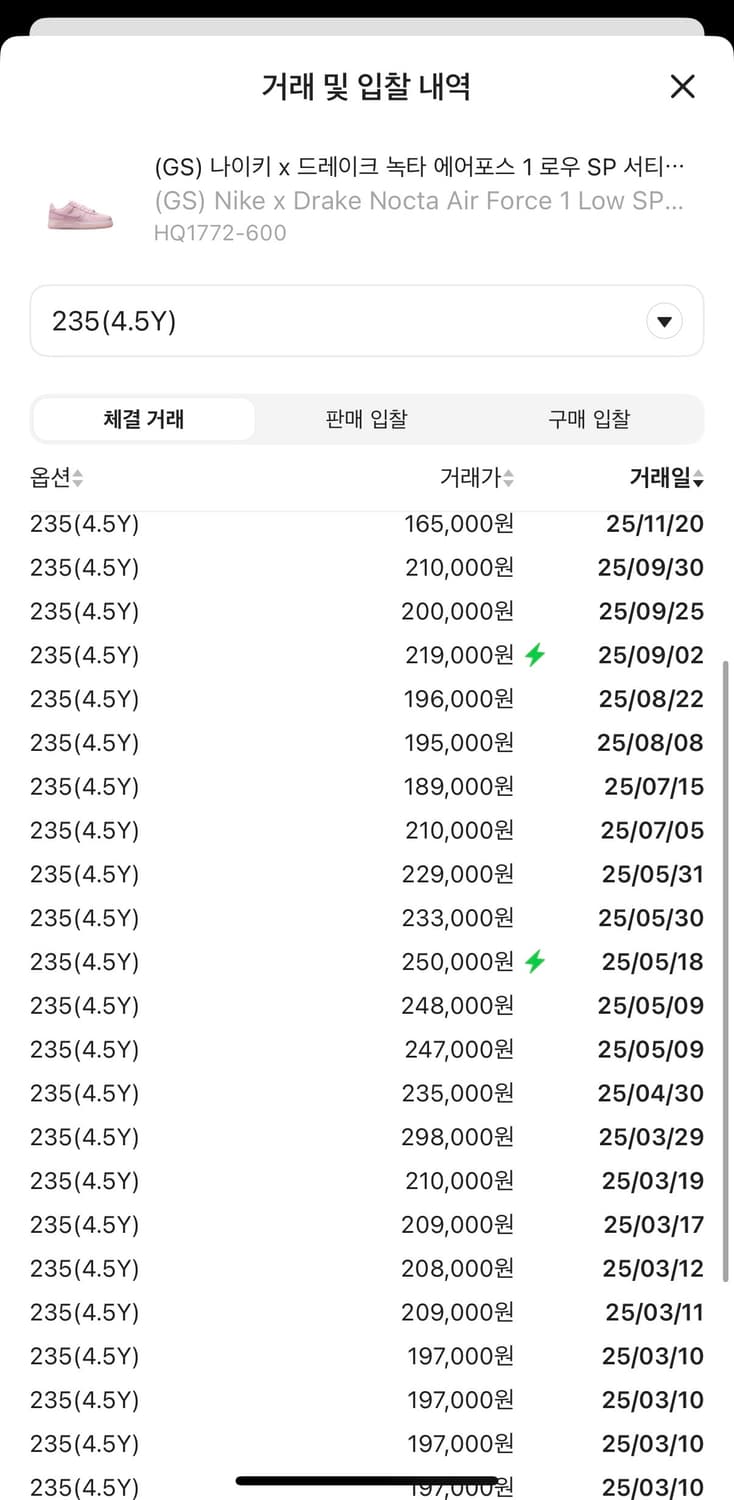Click the lightning icon beside 219,000원

pyautogui.click(x=536, y=655)
